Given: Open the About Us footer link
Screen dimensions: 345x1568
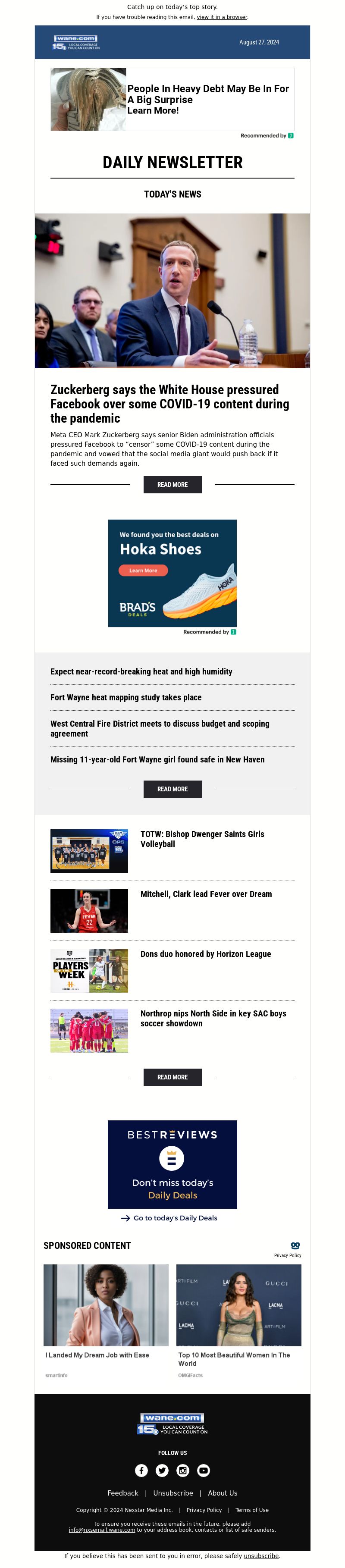Looking at the screenshot, I should point(222,1493).
